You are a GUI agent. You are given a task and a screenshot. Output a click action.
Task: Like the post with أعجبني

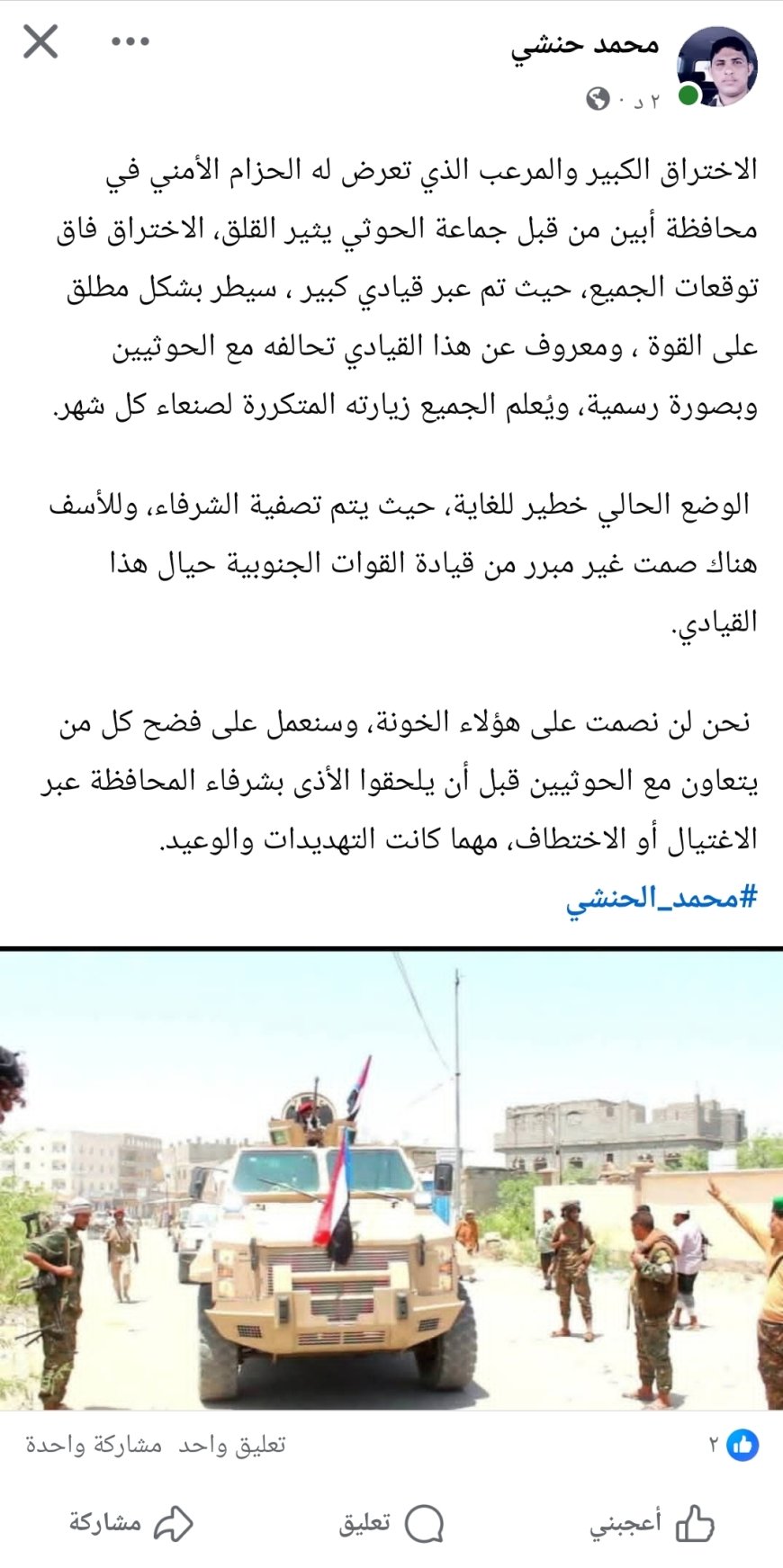652,1523
